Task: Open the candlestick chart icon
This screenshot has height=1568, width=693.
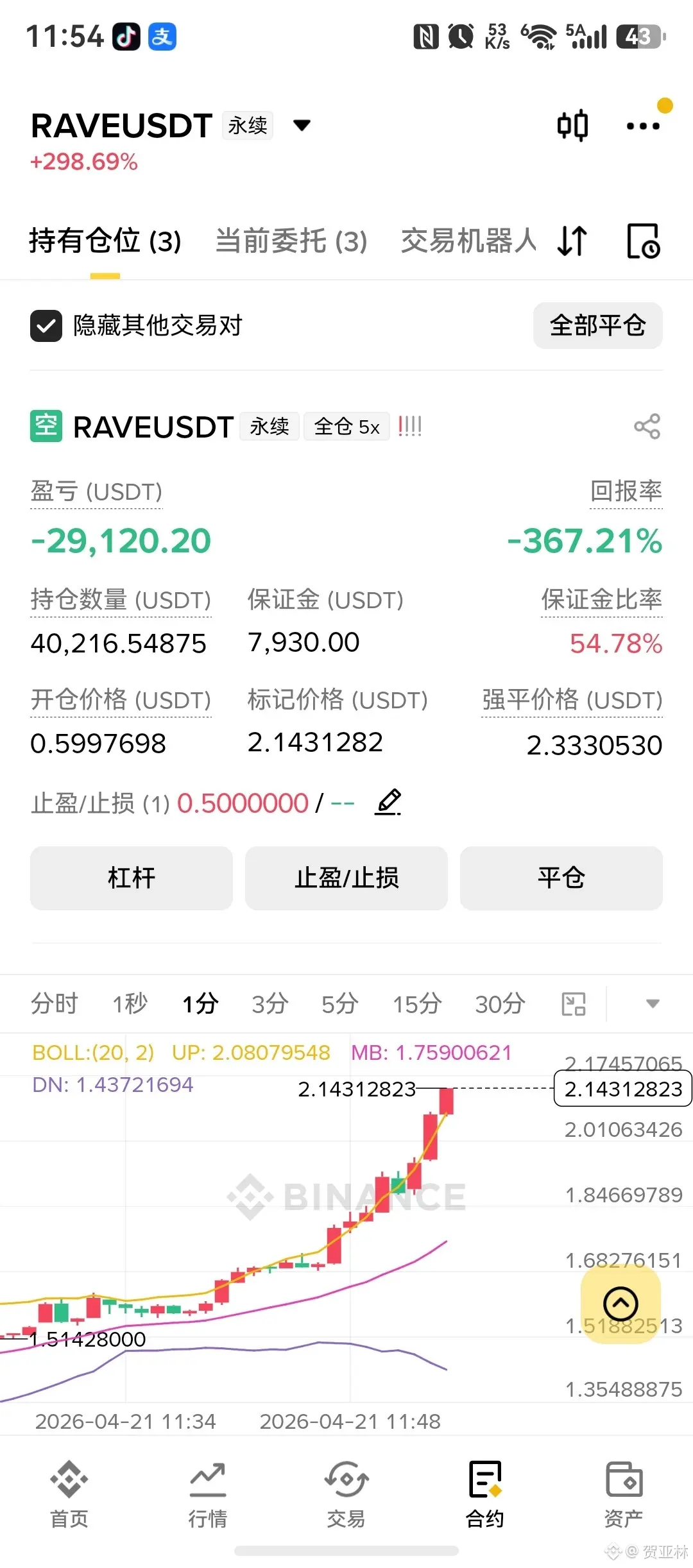Action: (572, 126)
